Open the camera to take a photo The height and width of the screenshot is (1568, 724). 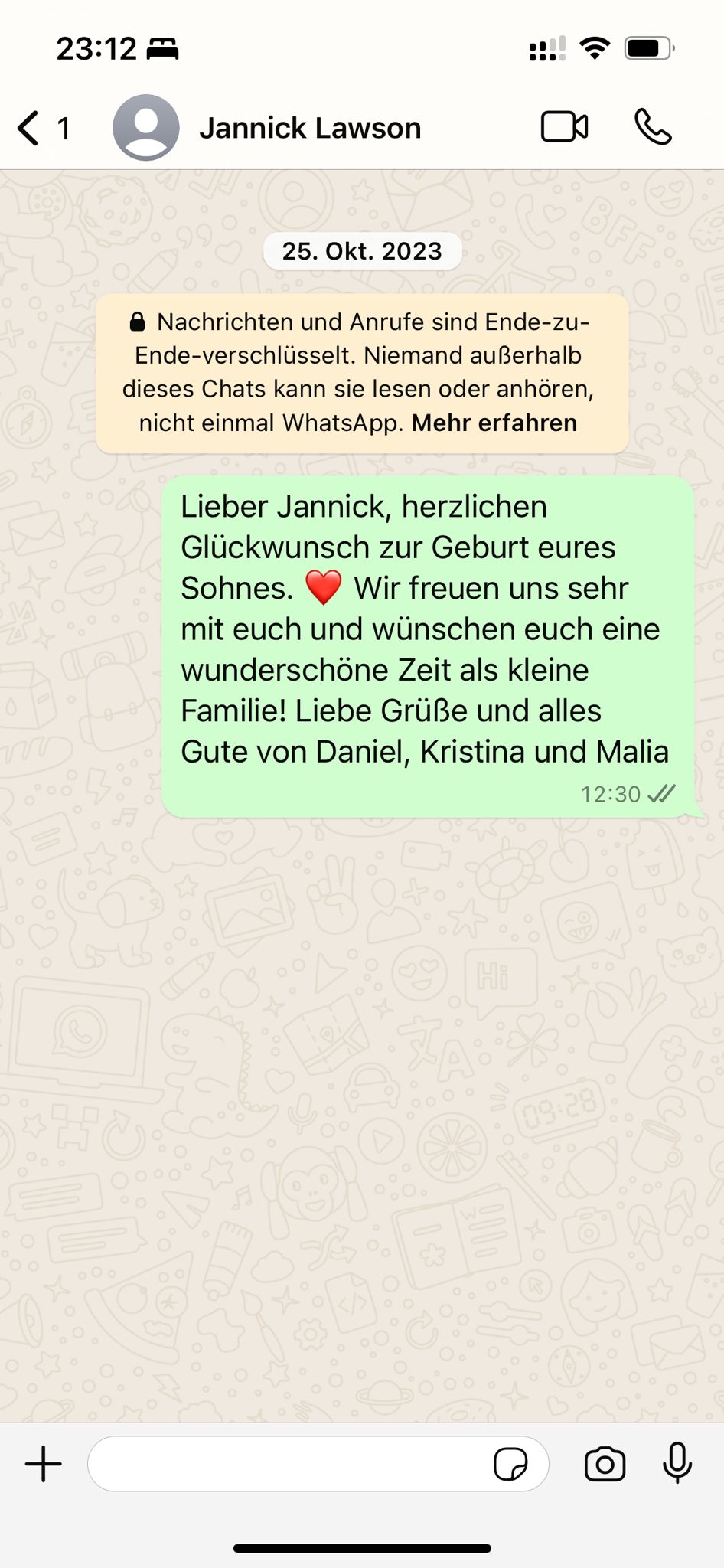point(605,1465)
